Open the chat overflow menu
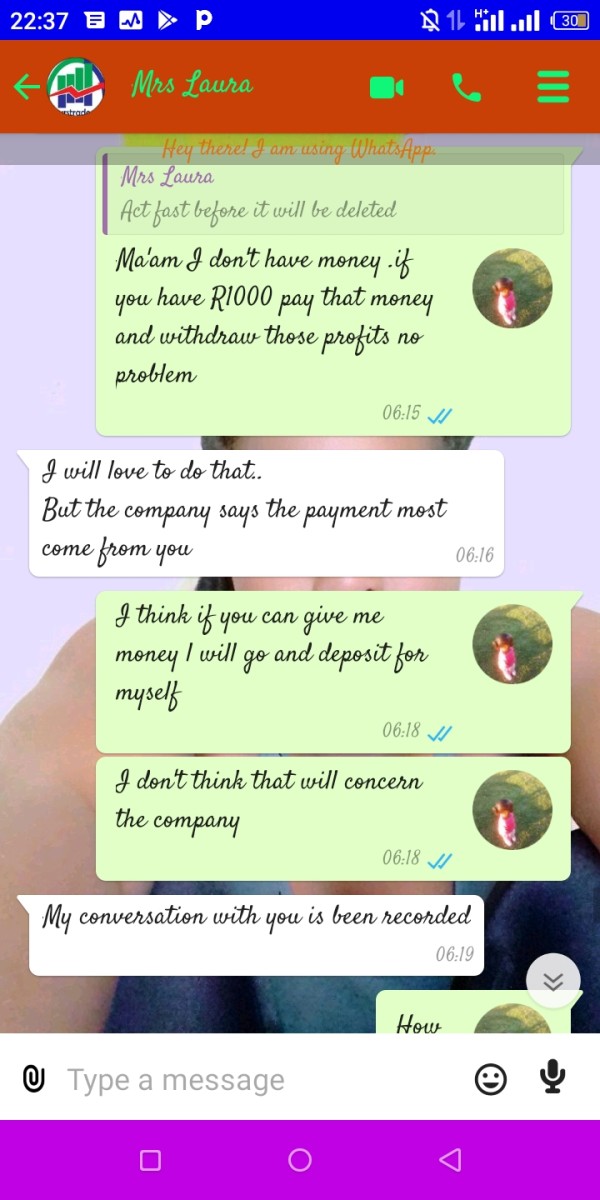600x1200 pixels. [x=553, y=87]
